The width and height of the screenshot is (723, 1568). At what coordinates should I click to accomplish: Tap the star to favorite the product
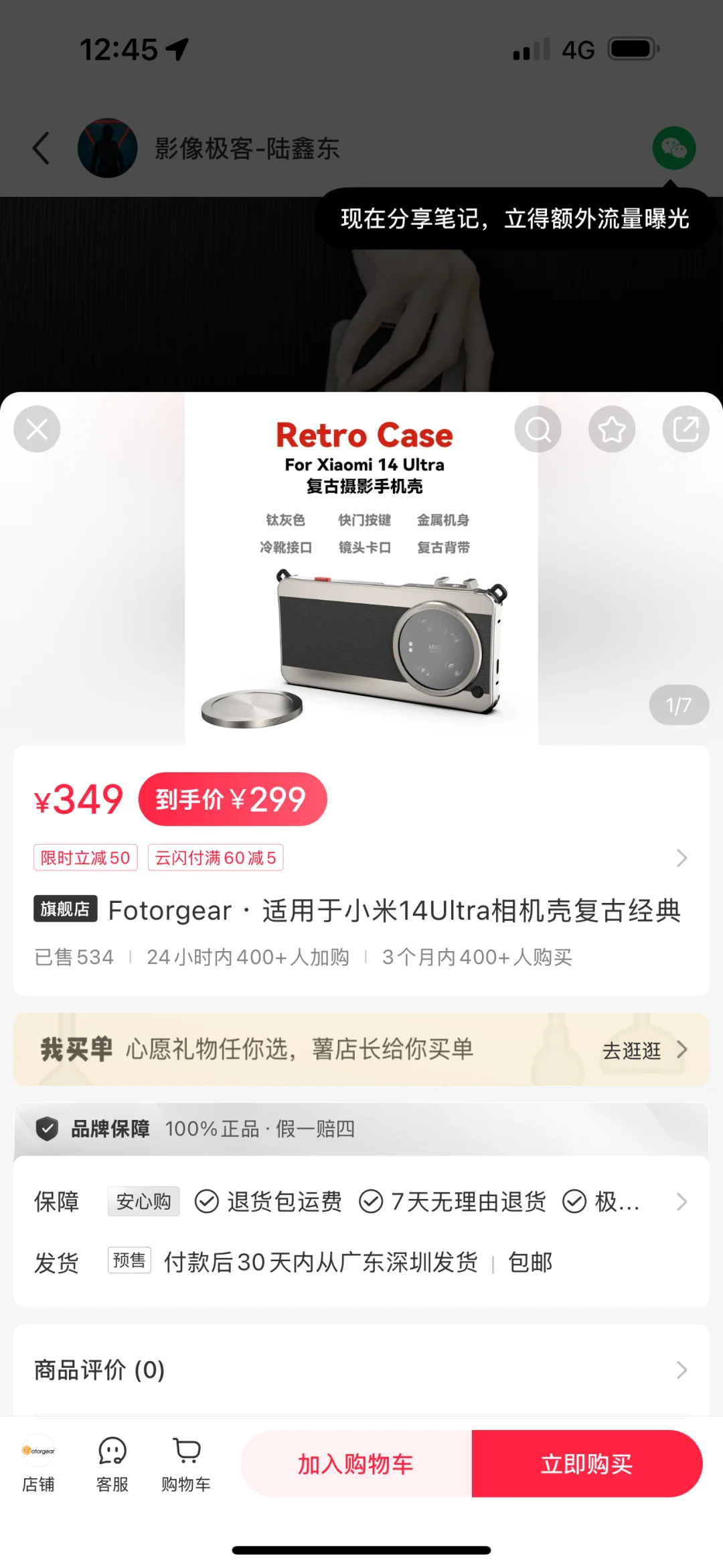tap(611, 429)
